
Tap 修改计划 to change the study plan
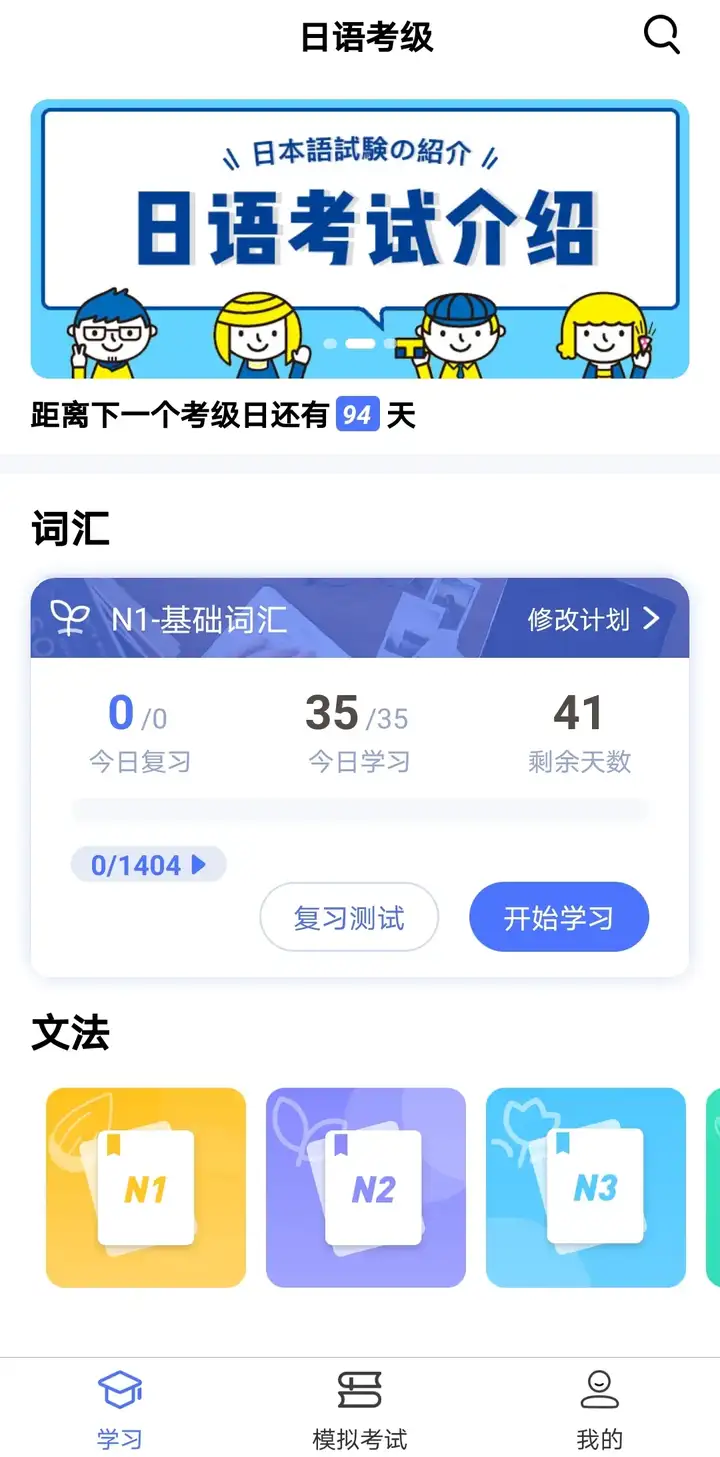tap(594, 619)
